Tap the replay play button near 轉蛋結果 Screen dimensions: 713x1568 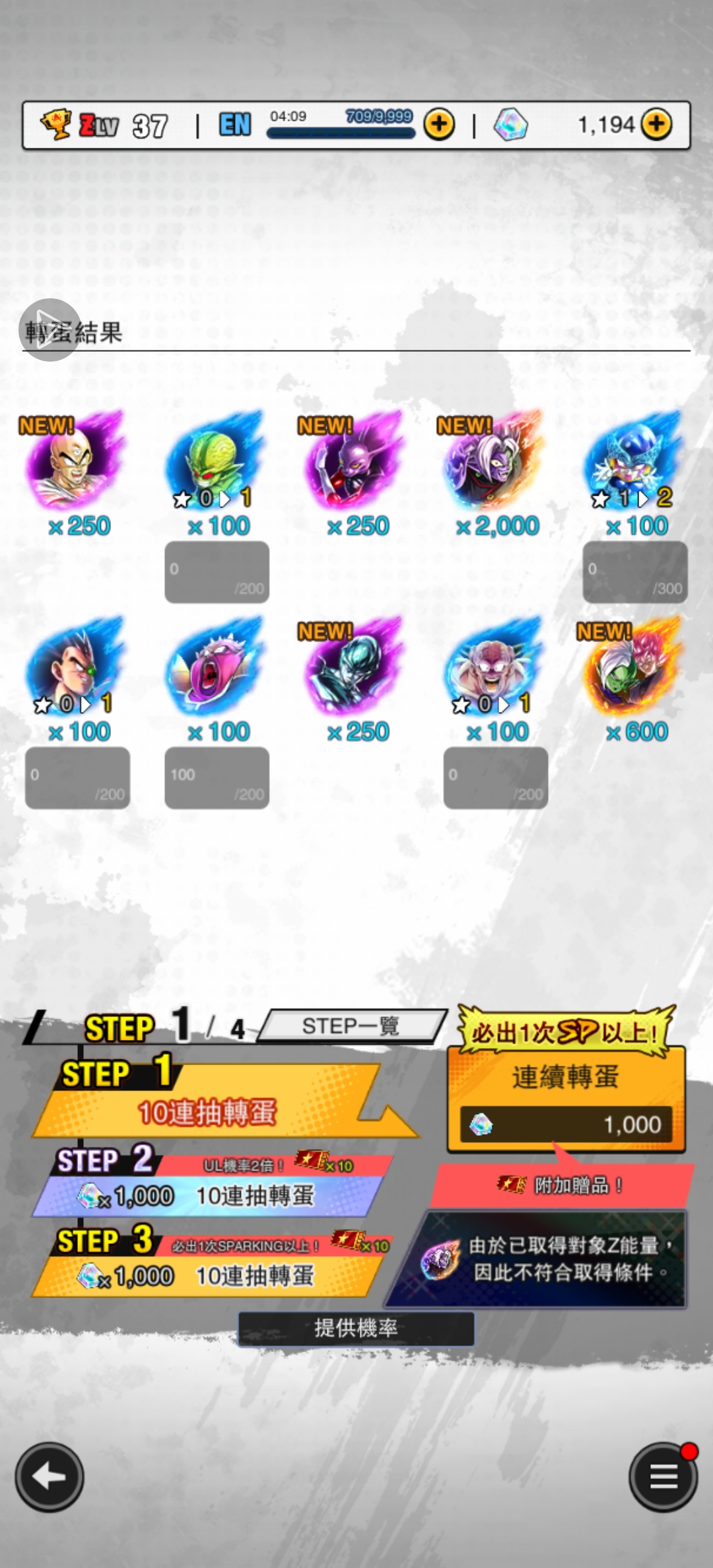49,329
